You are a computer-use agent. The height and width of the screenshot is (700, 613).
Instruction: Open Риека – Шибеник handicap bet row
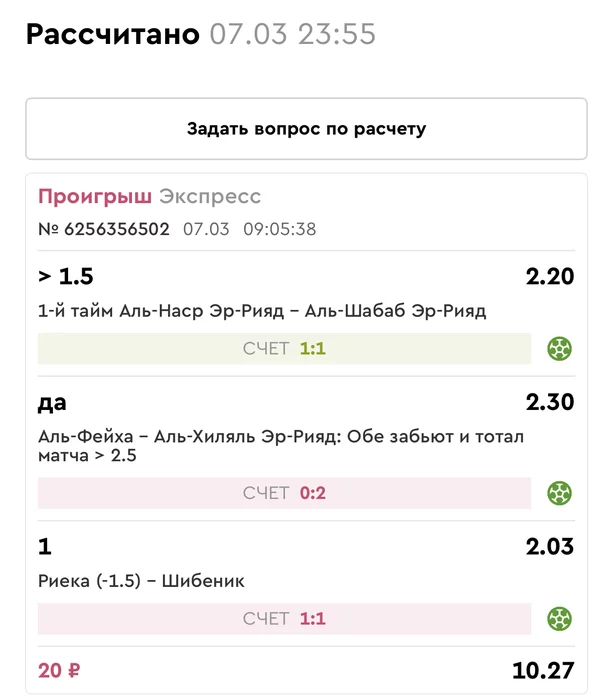click(306, 584)
